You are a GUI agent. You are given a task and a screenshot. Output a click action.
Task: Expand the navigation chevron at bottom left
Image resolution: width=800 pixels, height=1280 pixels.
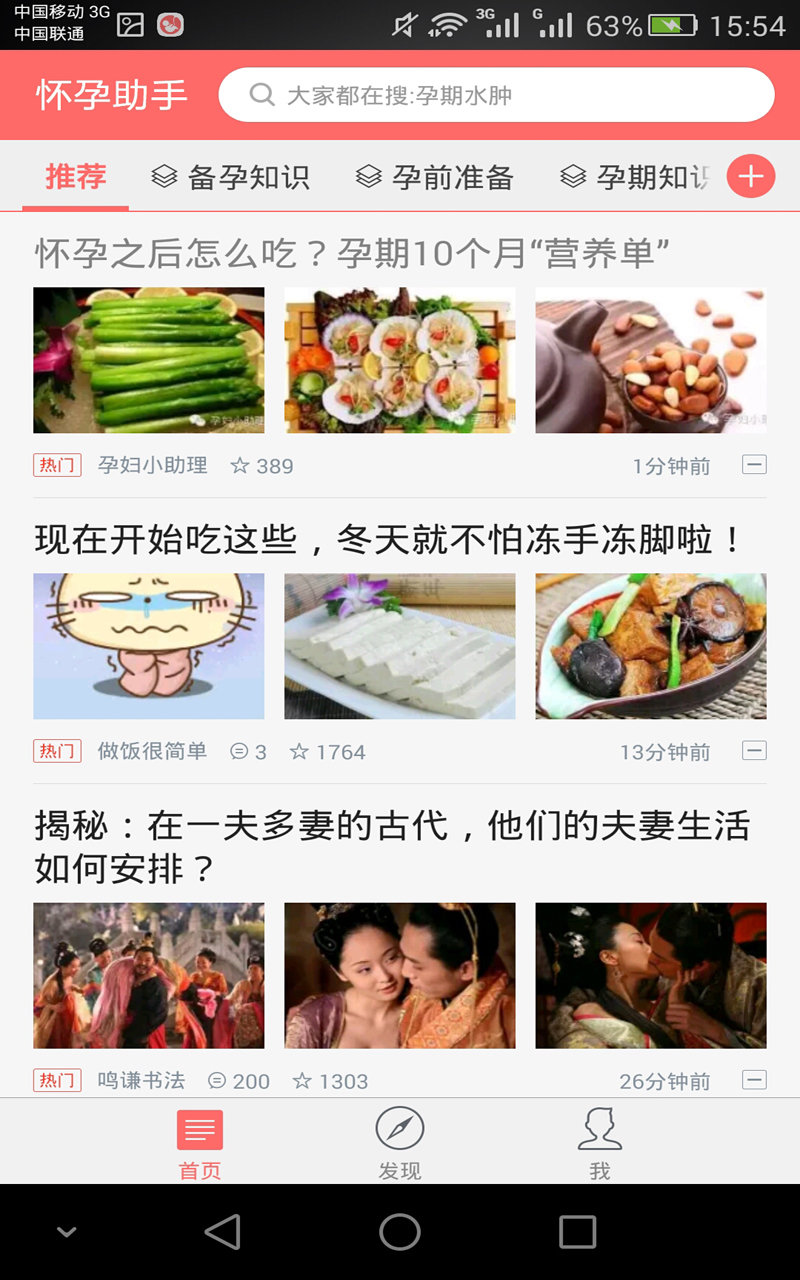pyautogui.click(x=65, y=1233)
